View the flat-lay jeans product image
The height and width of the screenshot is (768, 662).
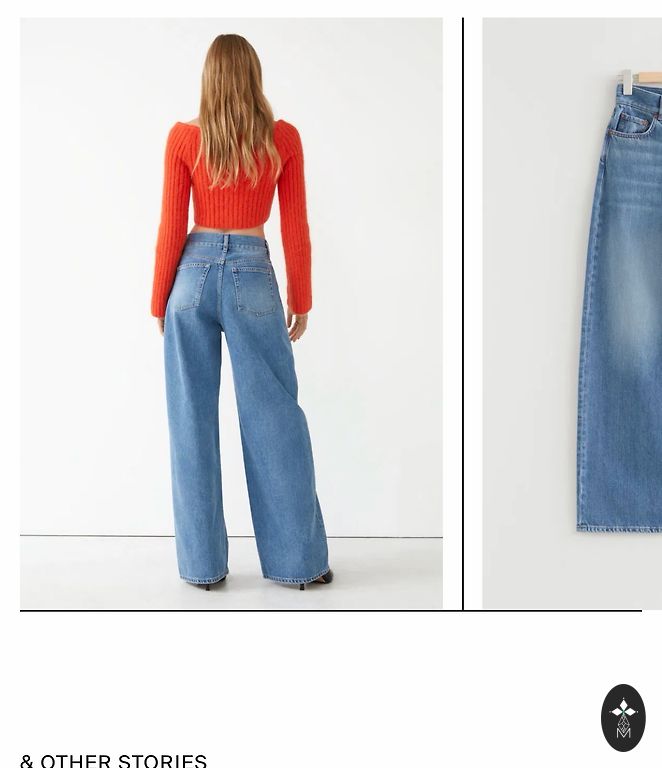coord(573,313)
